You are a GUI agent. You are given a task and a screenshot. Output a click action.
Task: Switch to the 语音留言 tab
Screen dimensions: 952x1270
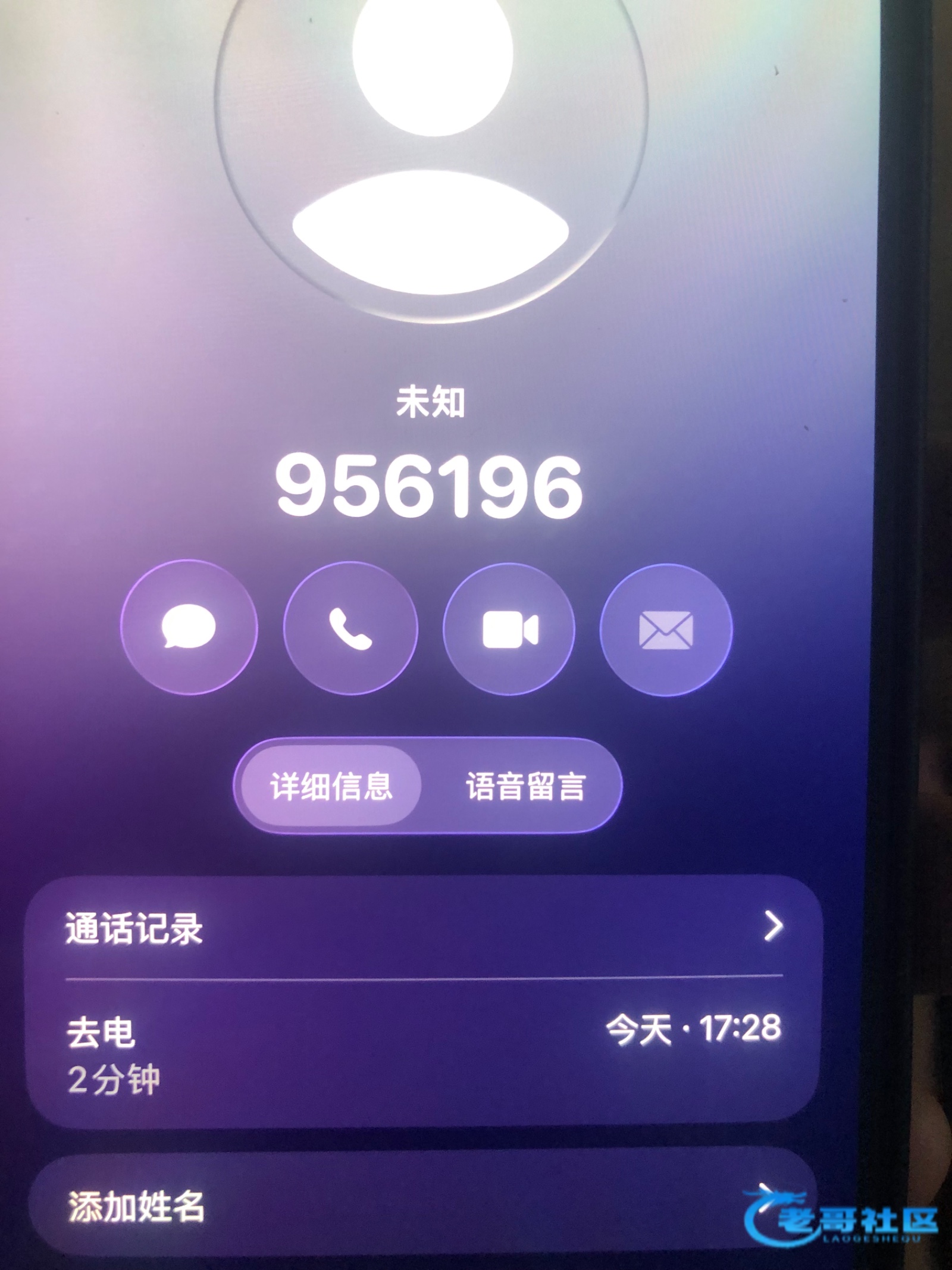525,786
